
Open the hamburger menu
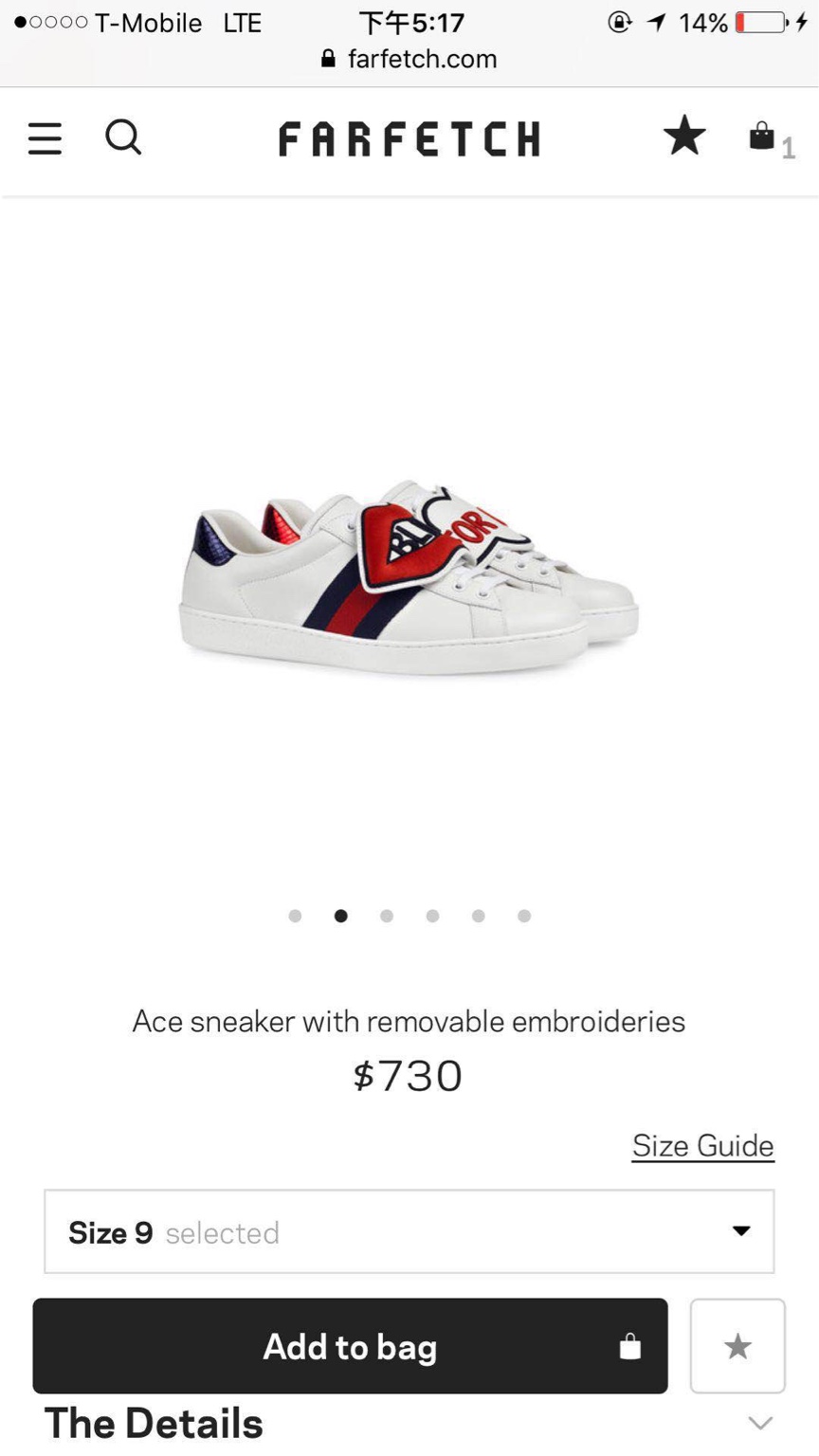(x=45, y=138)
